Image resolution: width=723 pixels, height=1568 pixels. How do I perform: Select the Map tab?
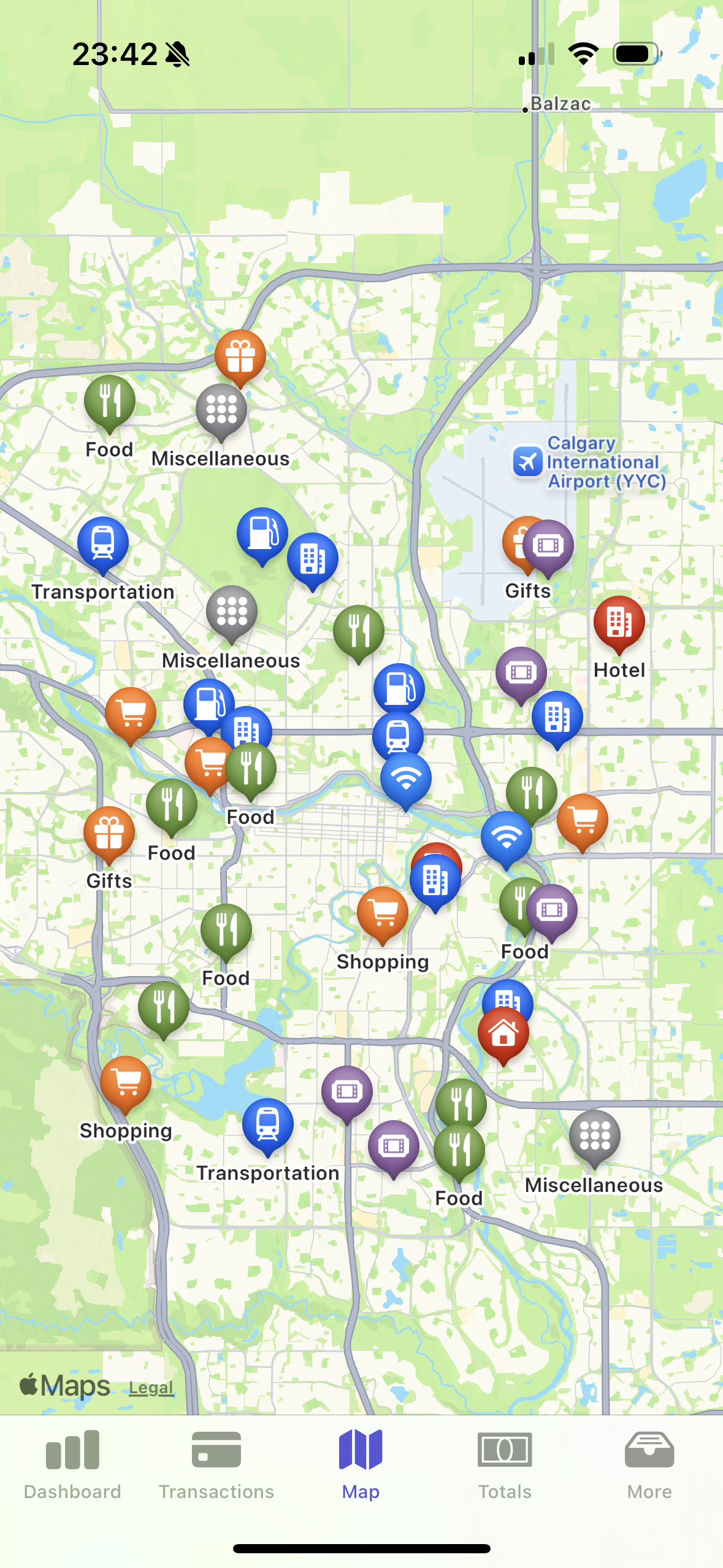[x=361, y=1464]
